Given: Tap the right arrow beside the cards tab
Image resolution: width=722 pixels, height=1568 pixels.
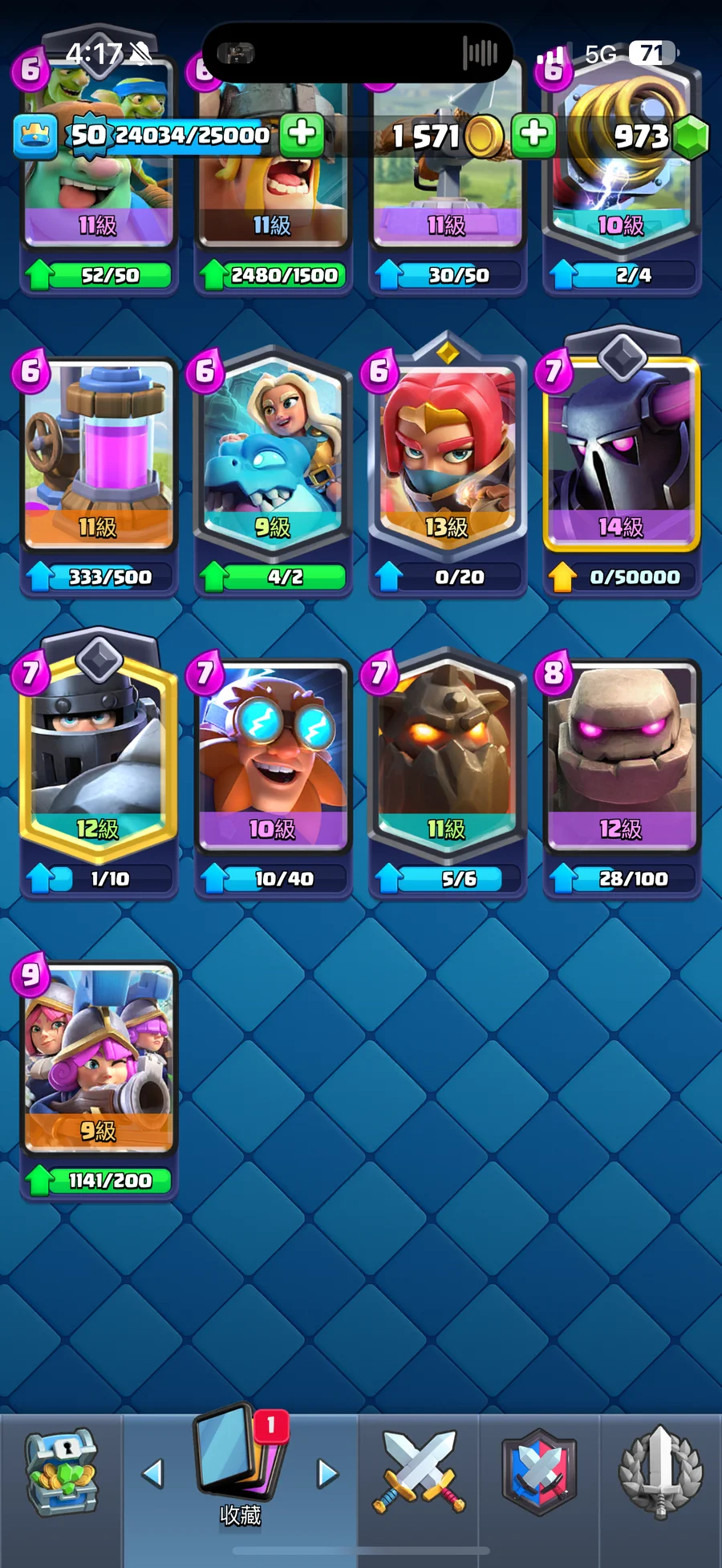Looking at the screenshot, I should (327, 1473).
